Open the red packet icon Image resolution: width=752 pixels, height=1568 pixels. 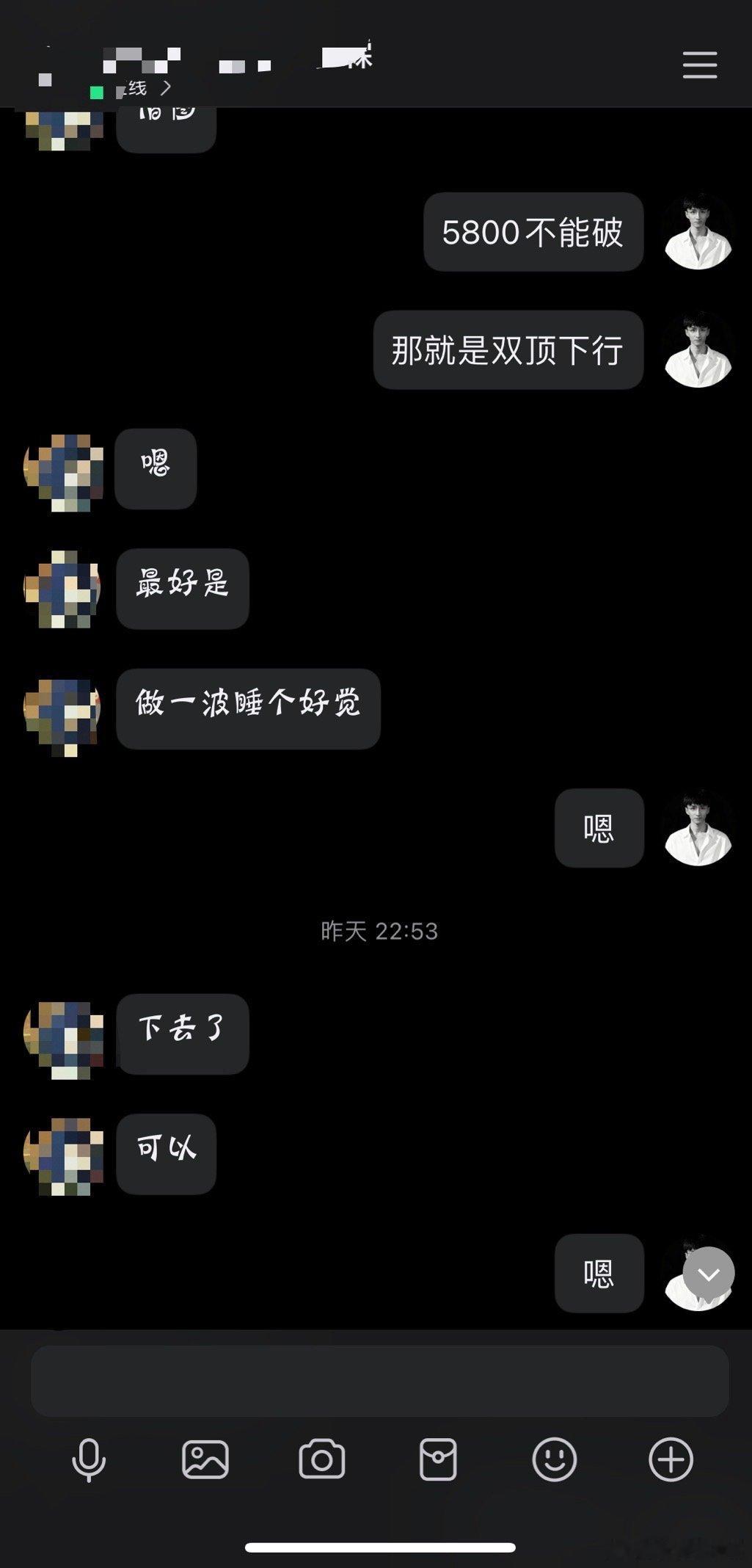[439, 1462]
